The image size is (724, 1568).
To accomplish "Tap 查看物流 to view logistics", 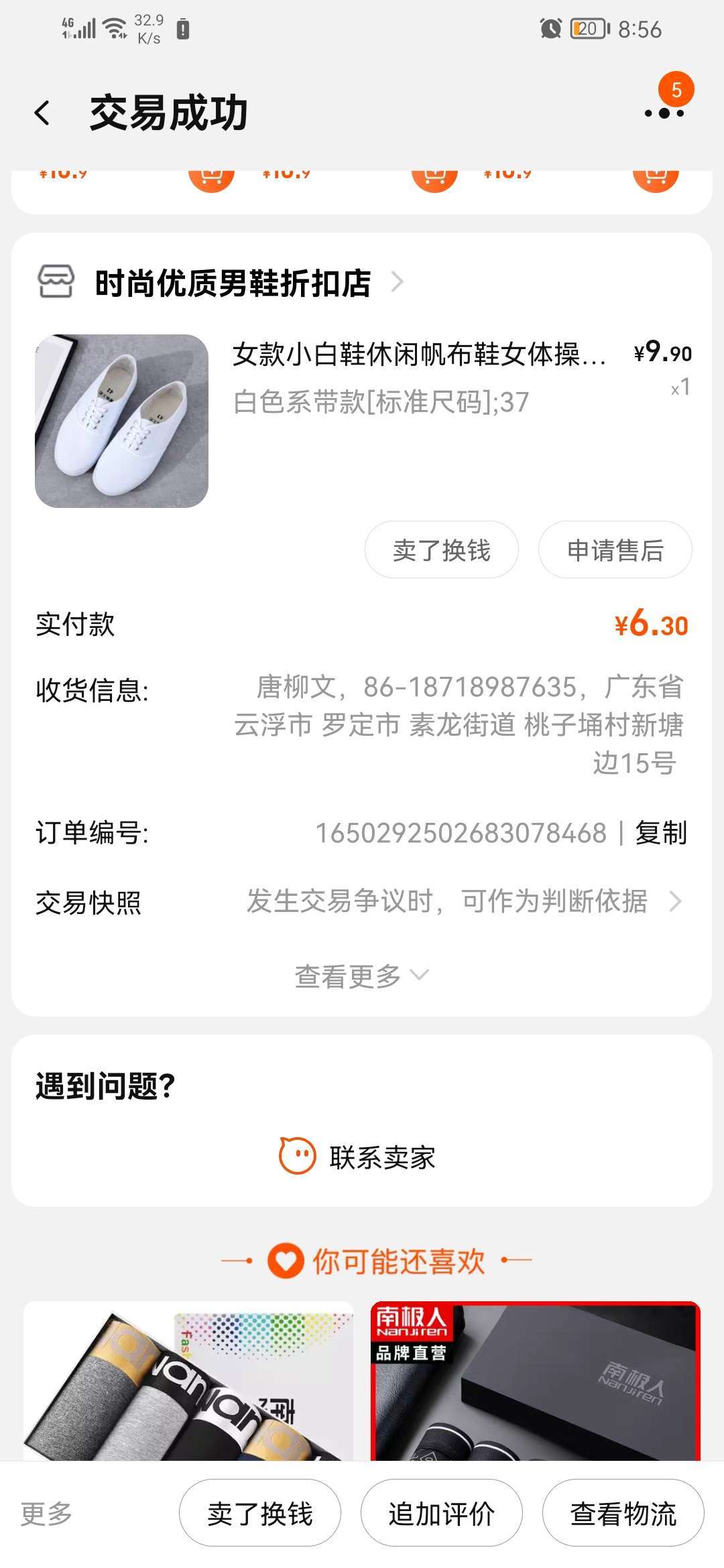I will tap(623, 1514).
